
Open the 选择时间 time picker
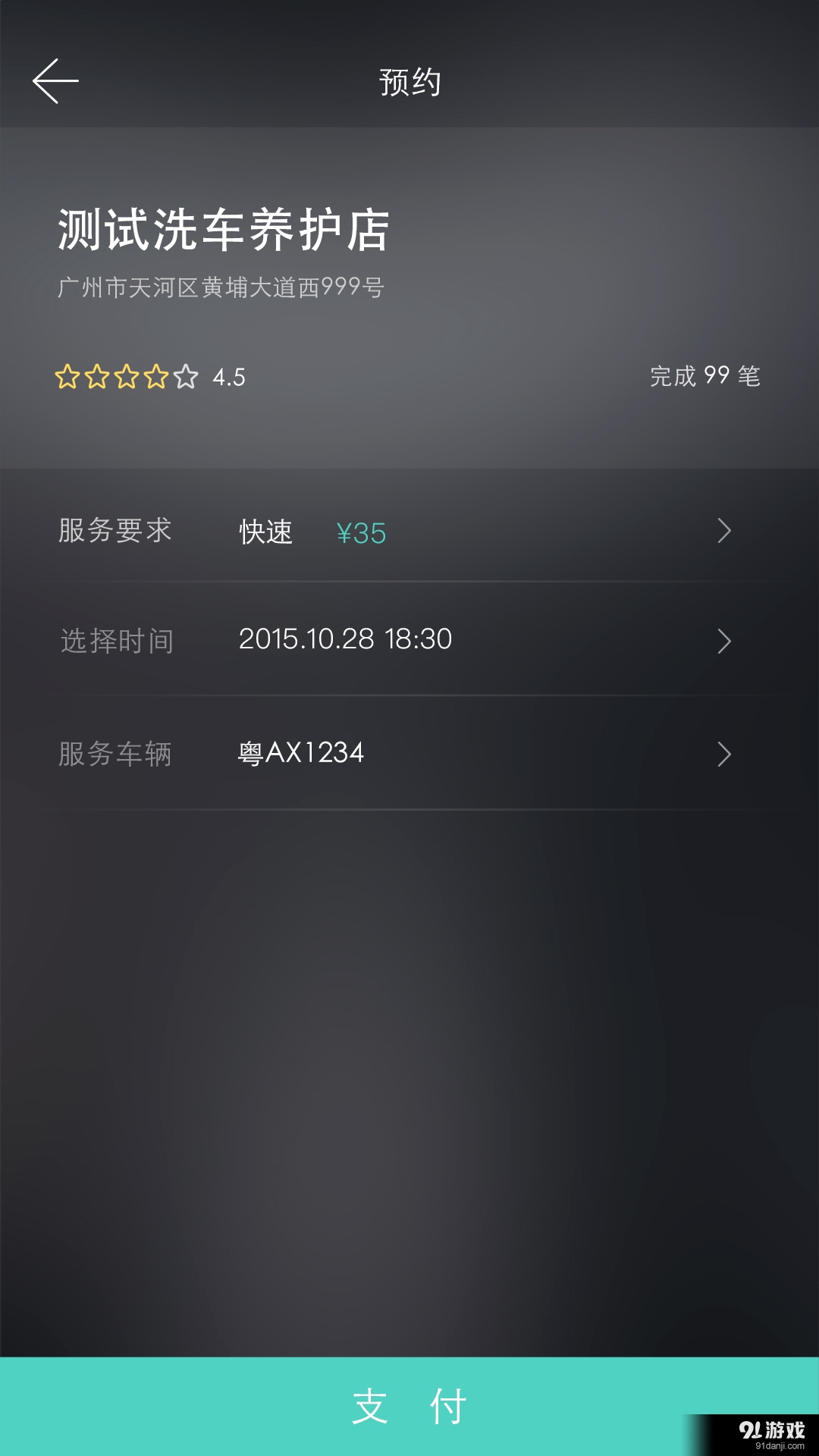pos(118,641)
